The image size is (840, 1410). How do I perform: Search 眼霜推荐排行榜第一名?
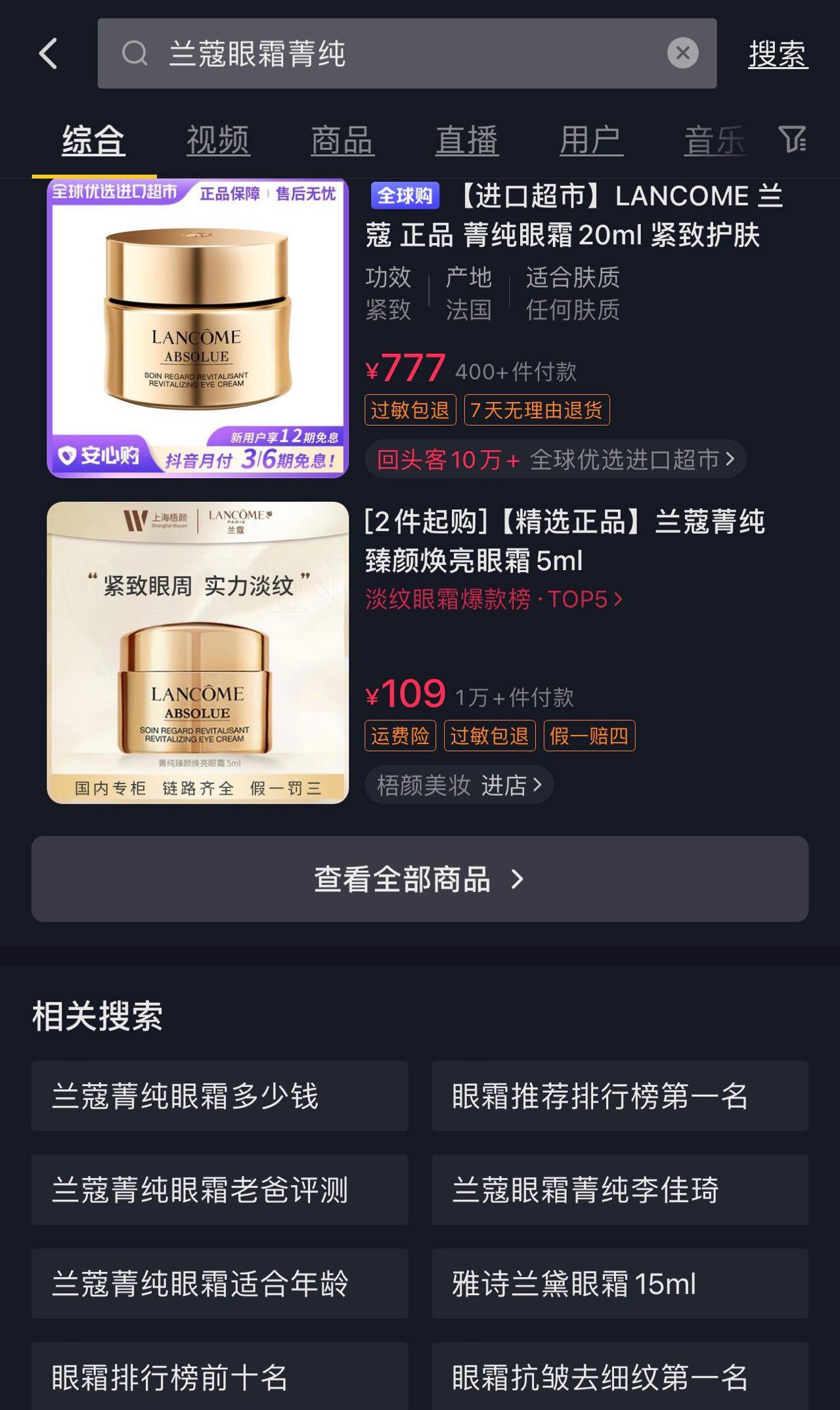pyautogui.click(x=619, y=1096)
